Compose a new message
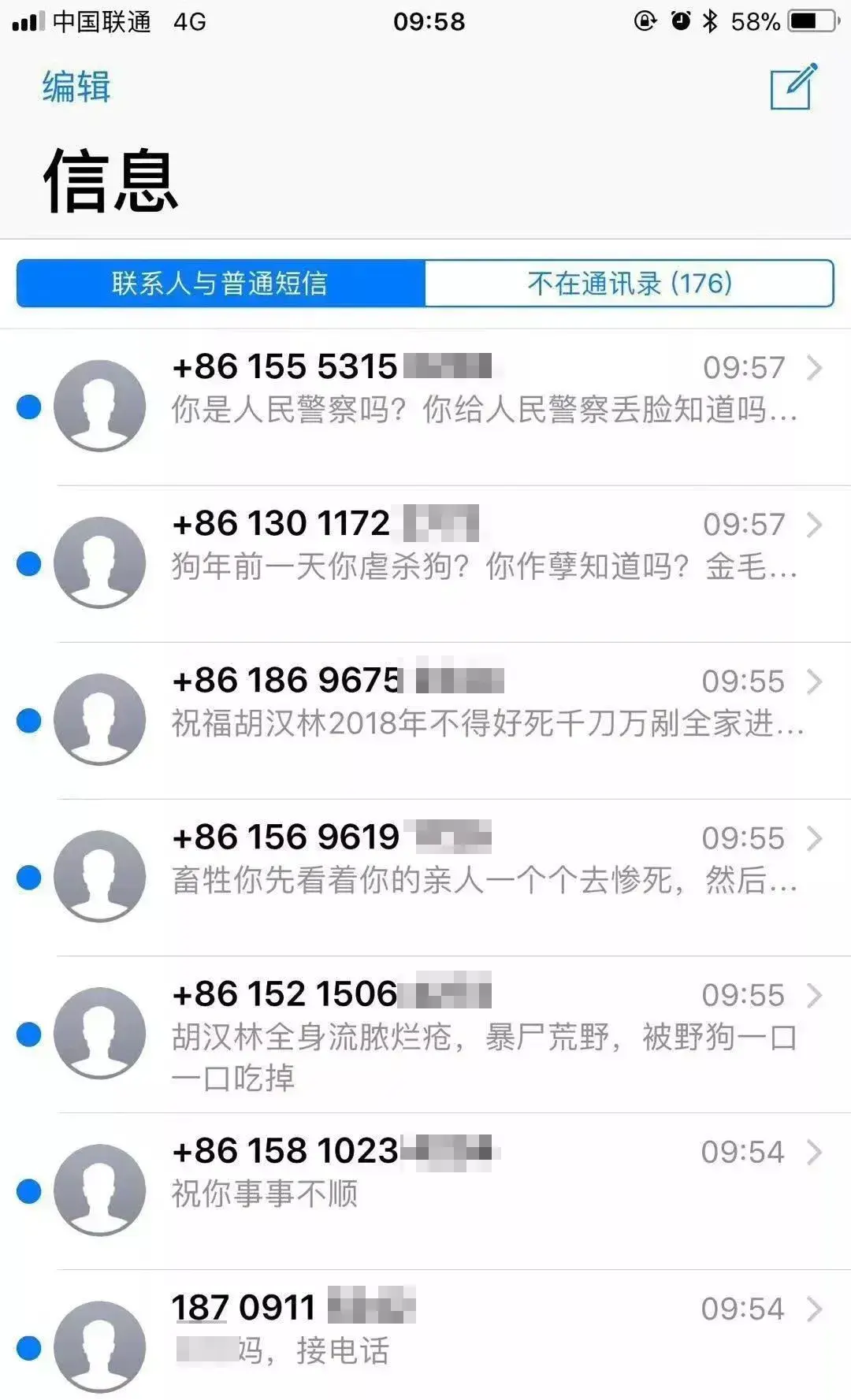Image resolution: width=851 pixels, height=1400 pixels. (x=793, y=87)
